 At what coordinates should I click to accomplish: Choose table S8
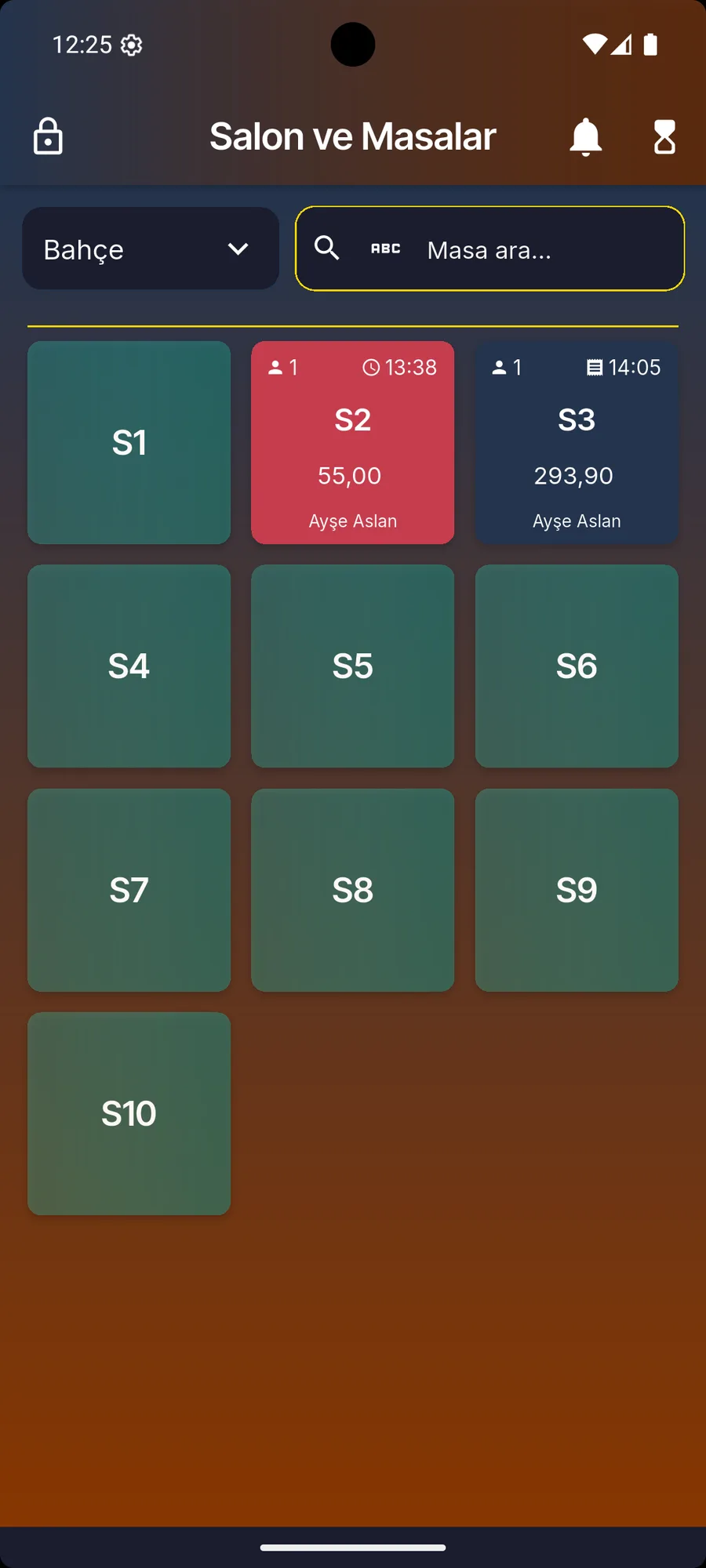click(x=352, y=890)
